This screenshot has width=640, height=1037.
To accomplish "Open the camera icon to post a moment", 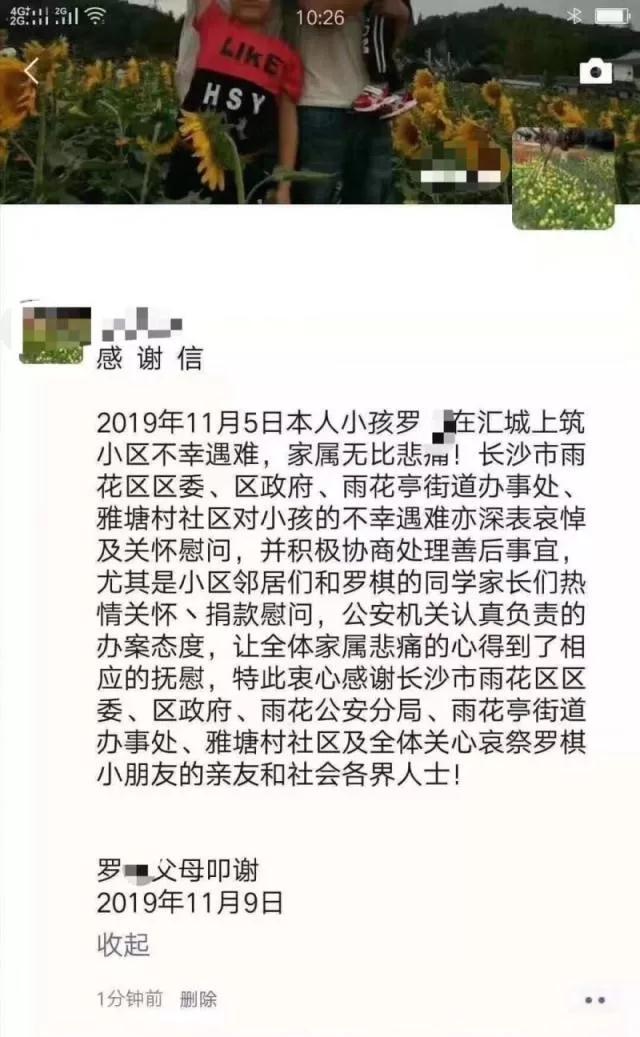I will point(596,70).
